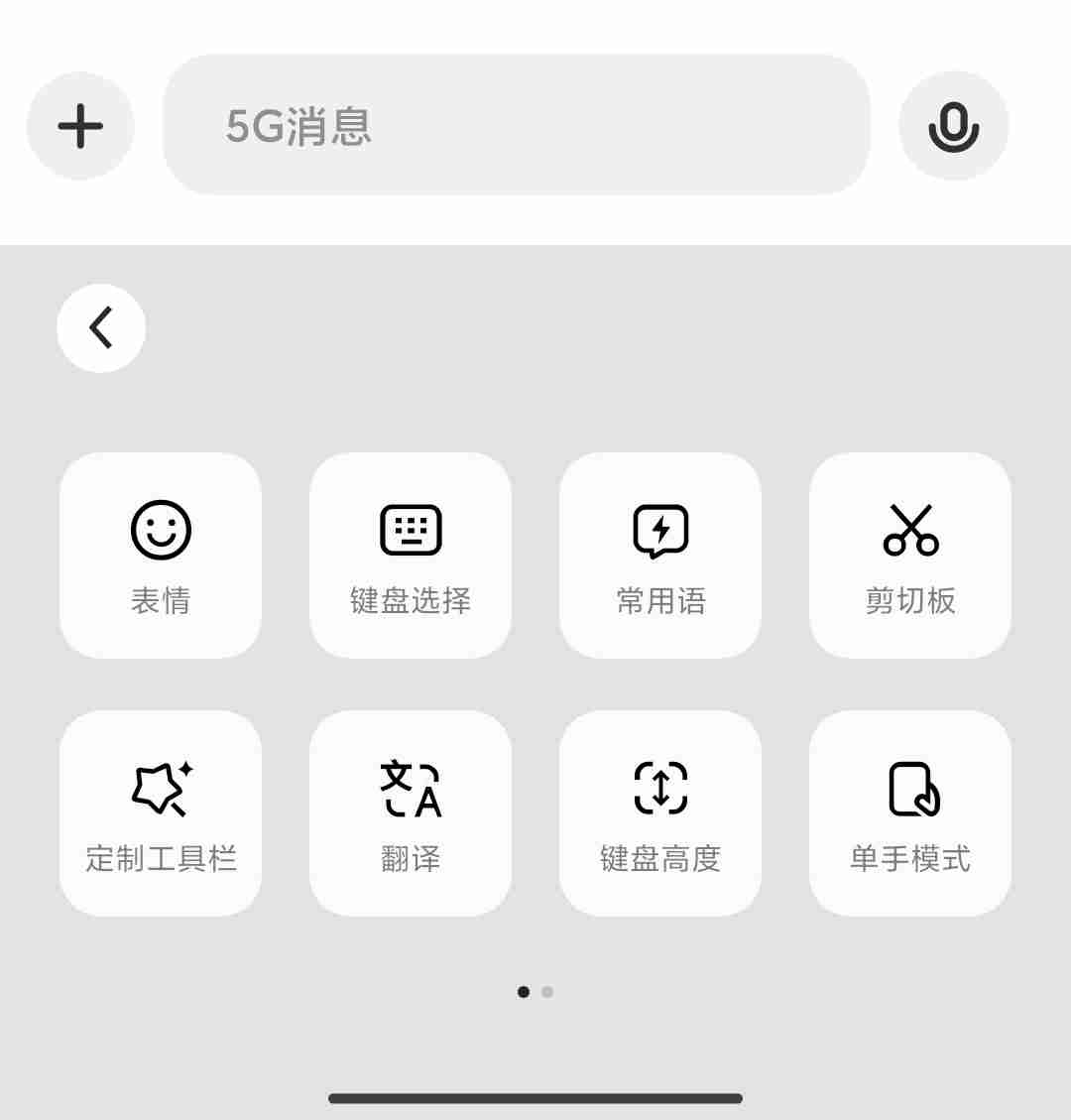
Task: Tap the plus button next to the input
Action: click(80, 125)
